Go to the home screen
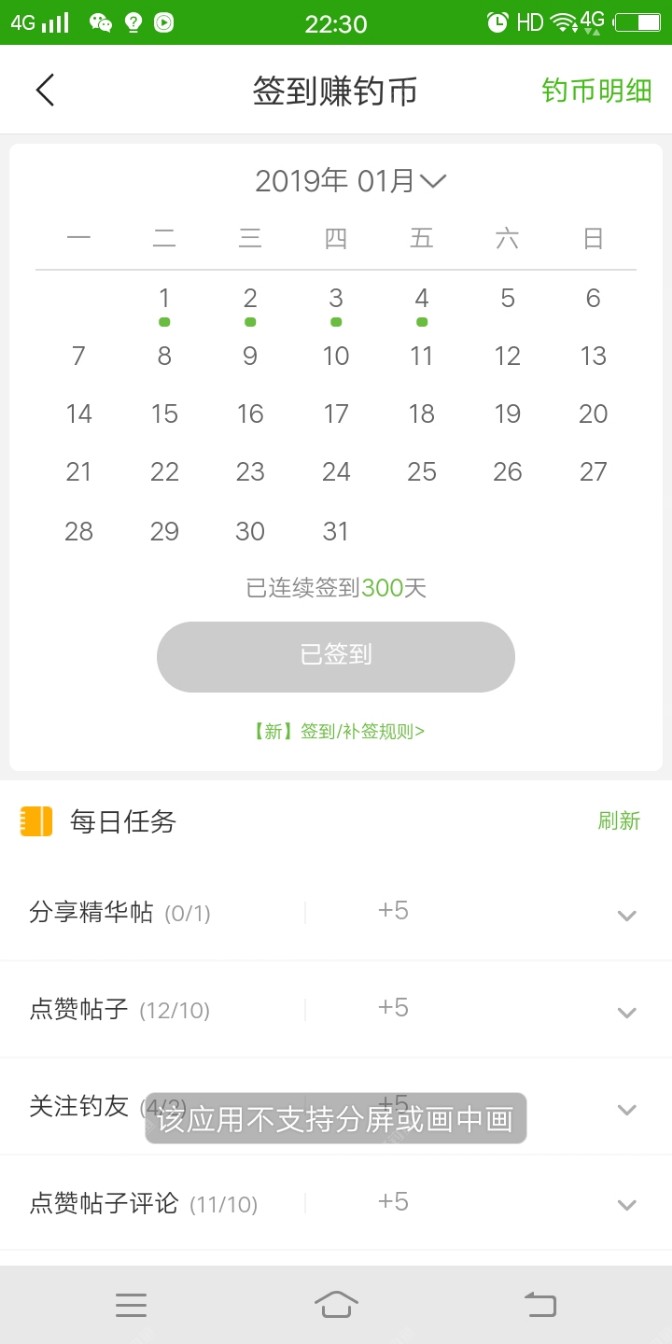The image size is (672, 1344). click(x=336, y=1305)
